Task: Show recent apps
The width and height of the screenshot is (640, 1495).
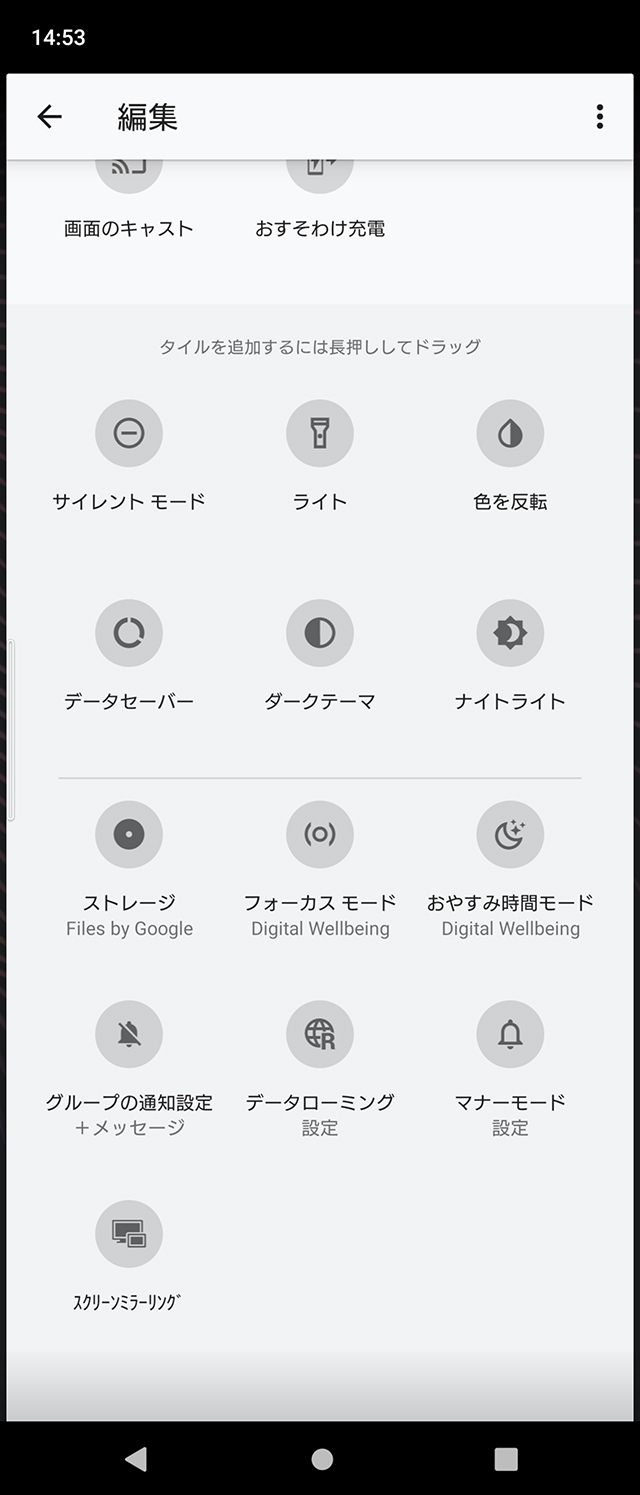Action: pos(506,1459)
